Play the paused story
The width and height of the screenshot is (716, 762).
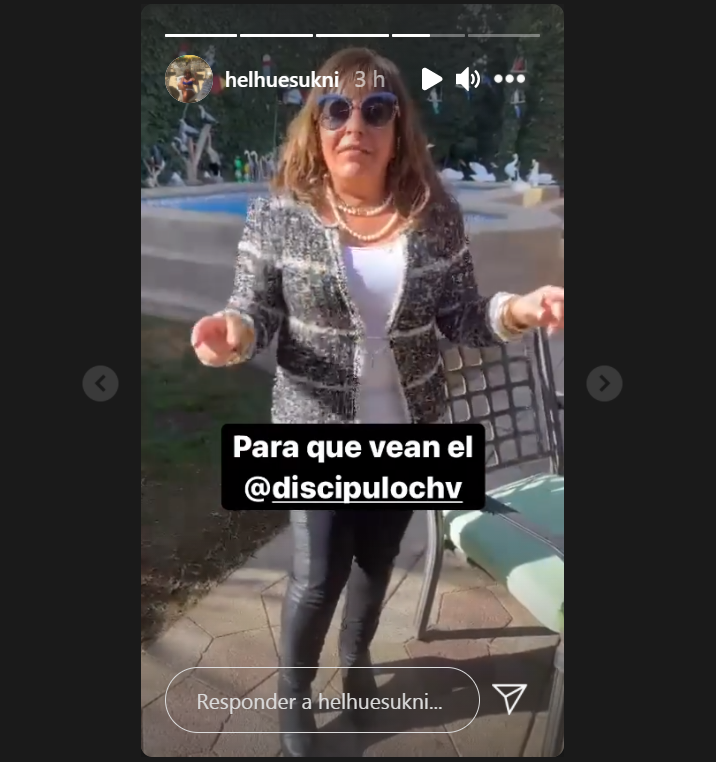pyautogui.click(x=431, y=79)
